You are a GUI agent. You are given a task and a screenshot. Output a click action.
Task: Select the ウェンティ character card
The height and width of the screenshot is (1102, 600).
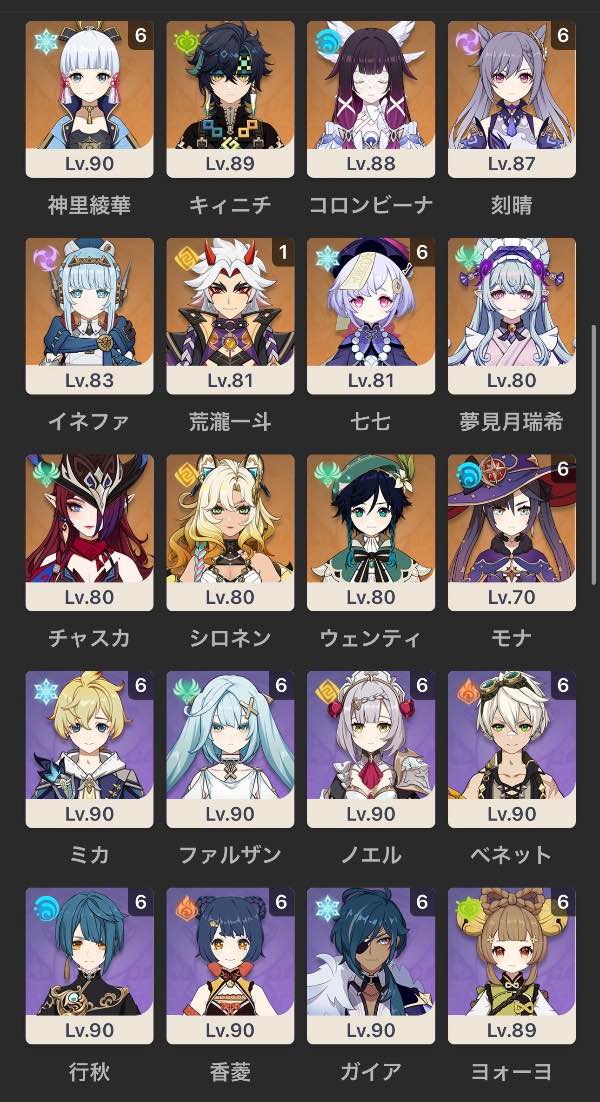tap(371, 532)
